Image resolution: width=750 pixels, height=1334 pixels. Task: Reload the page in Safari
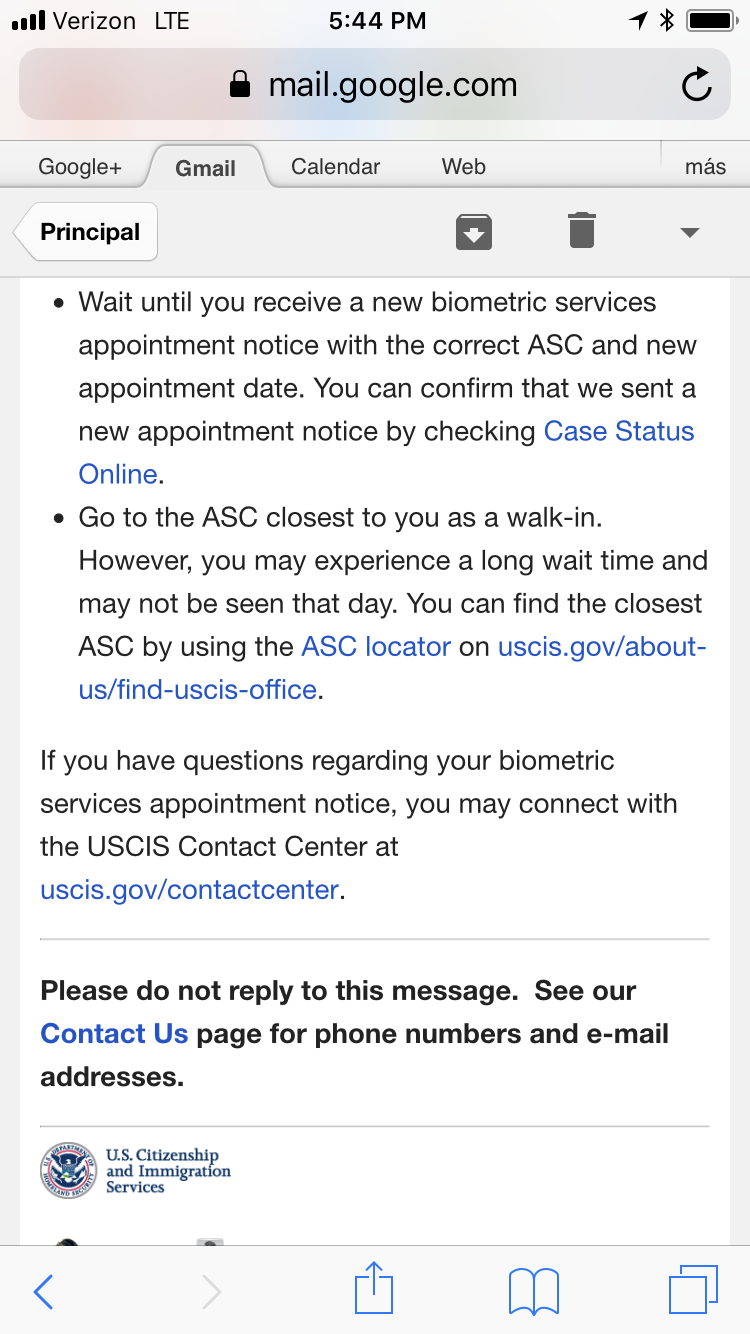pyautogui.click(x=696, y=85)
